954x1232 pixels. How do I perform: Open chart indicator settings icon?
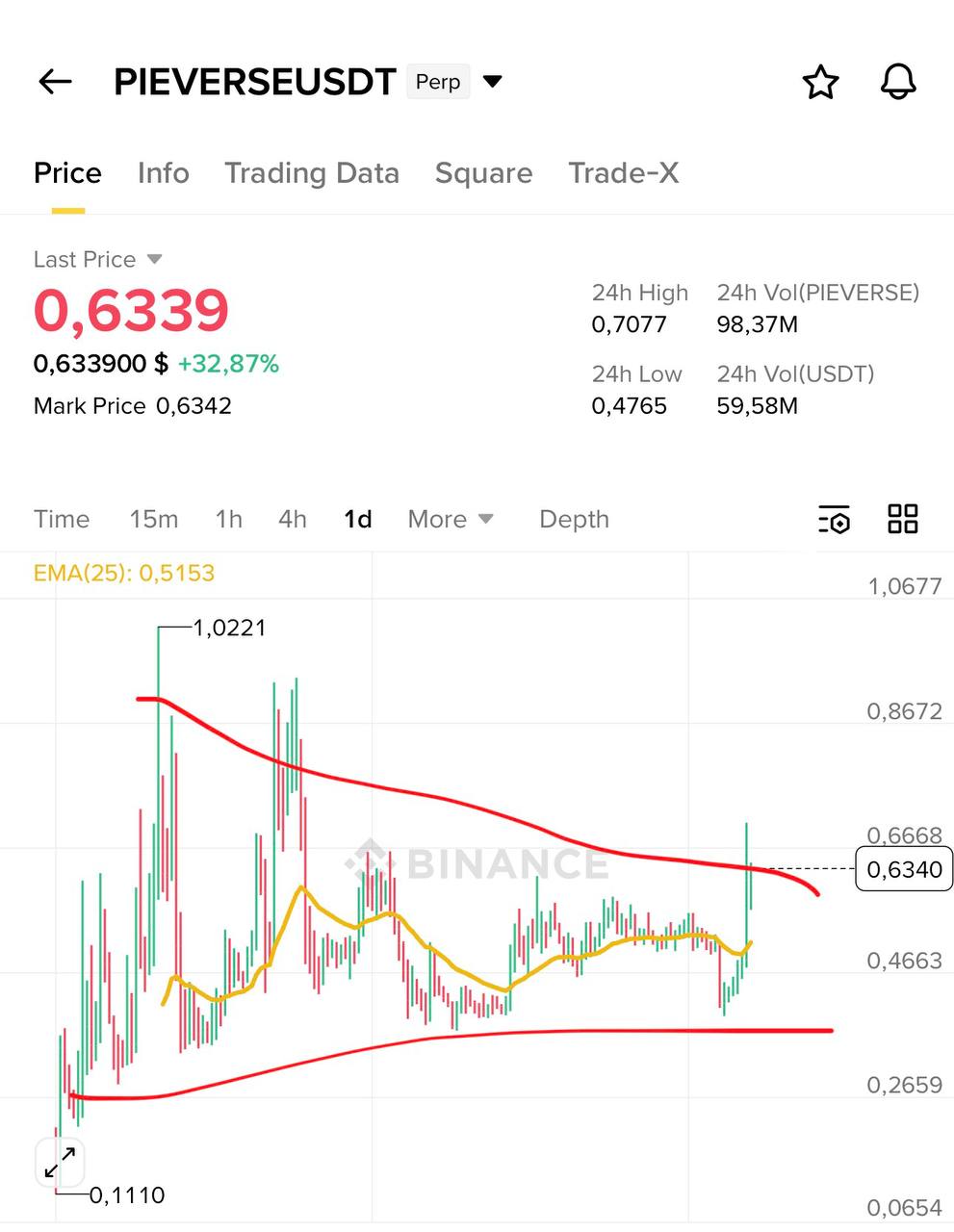pos(835,520)
